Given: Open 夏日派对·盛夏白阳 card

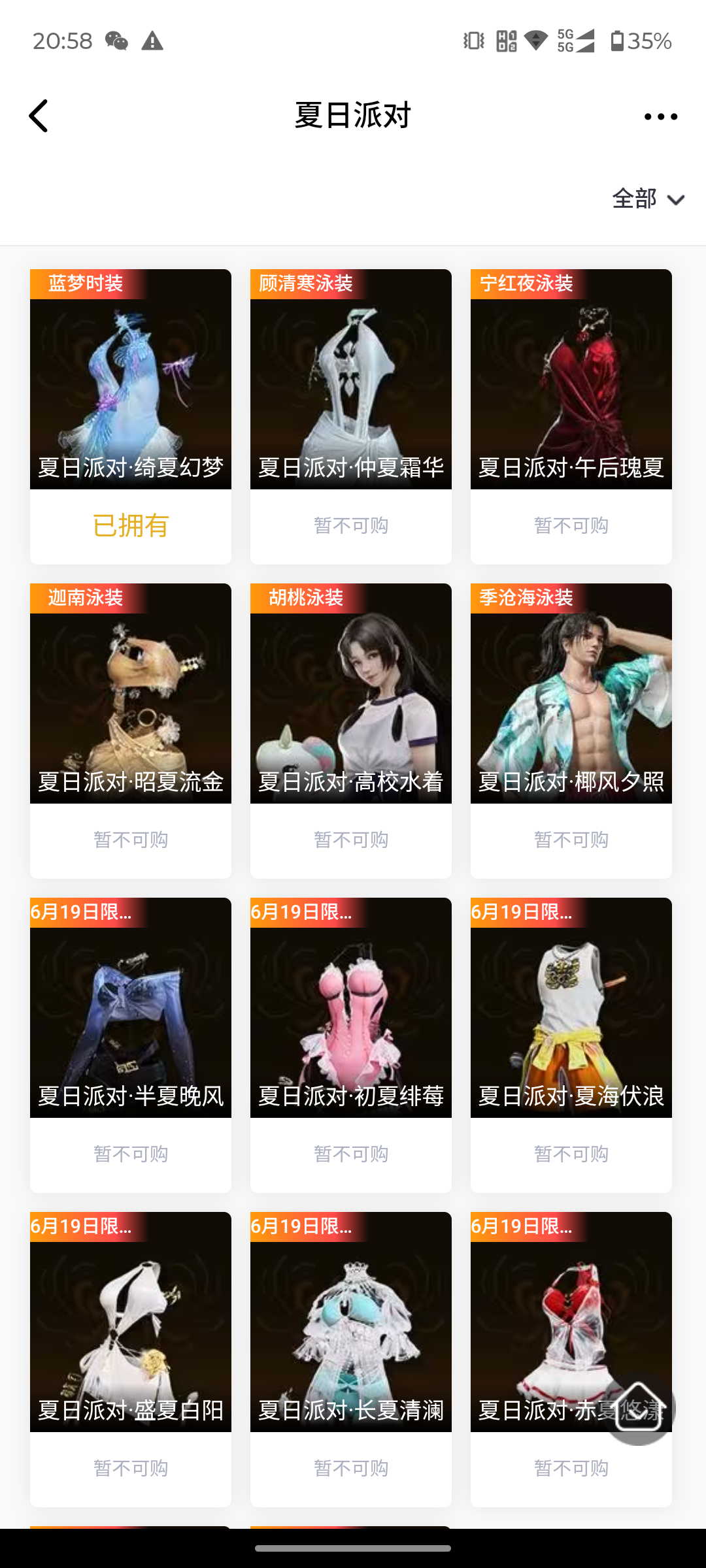Looking at the screenshot, I should 131,1322.
